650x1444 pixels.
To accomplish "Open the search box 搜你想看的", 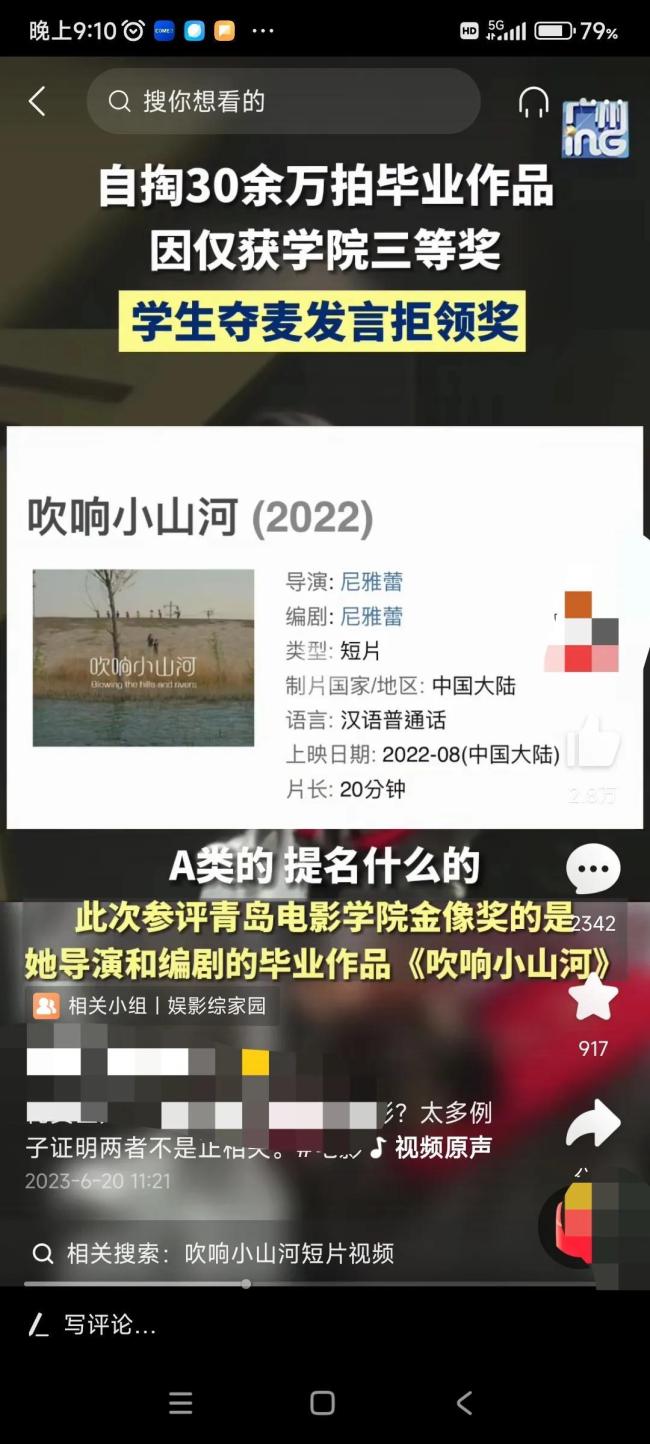I will [283, 101].
